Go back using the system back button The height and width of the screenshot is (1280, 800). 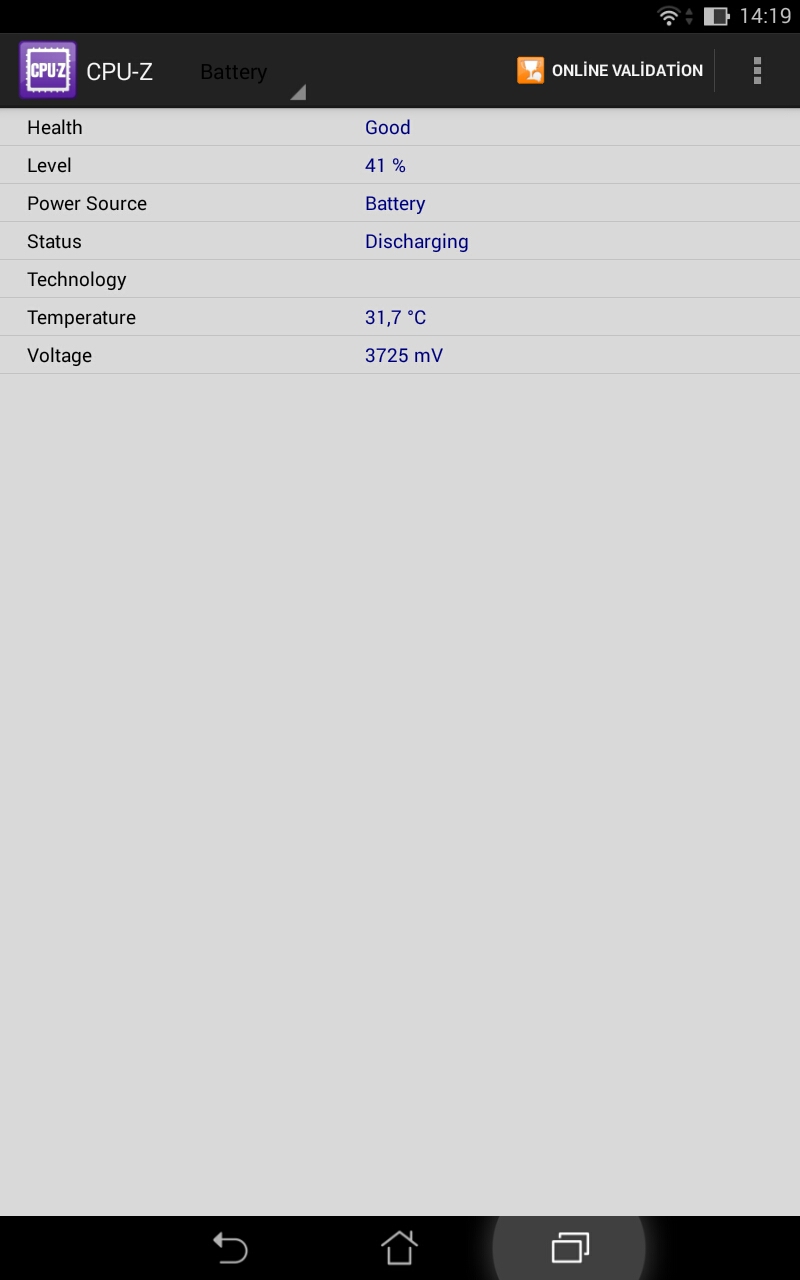click(230, 1248)
